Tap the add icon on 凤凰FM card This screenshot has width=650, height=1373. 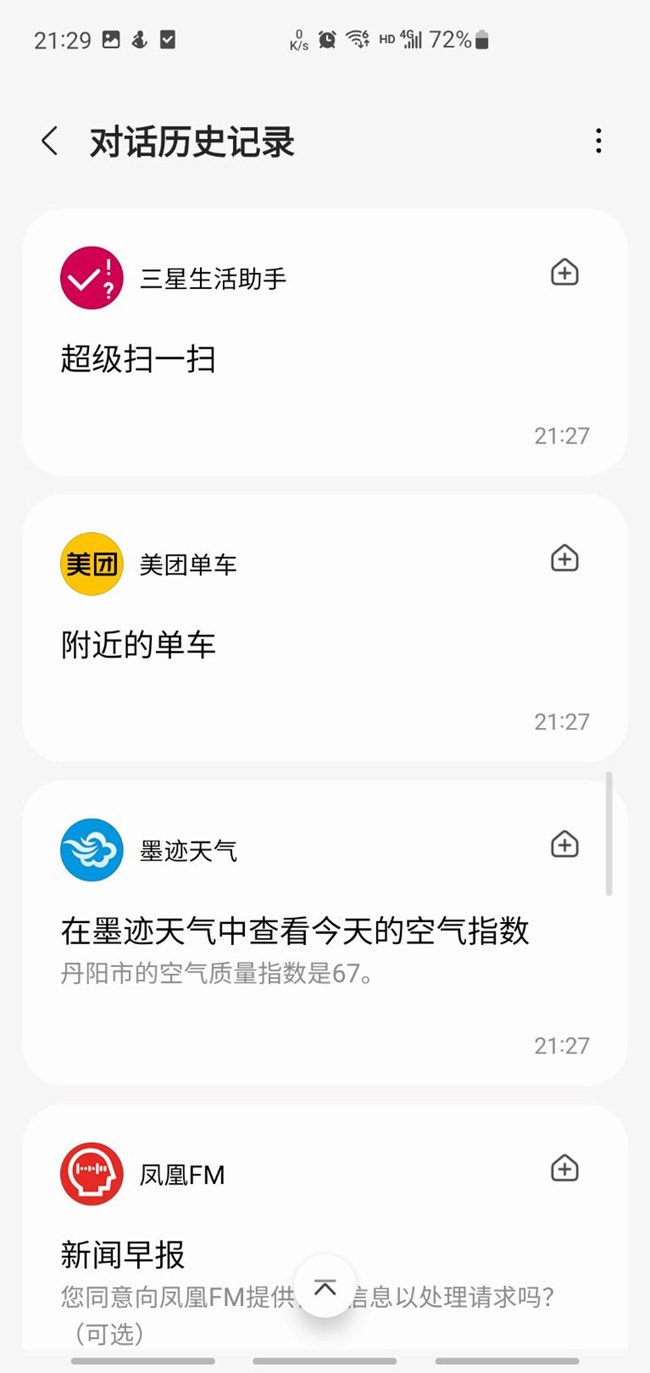coord(565,1168)
